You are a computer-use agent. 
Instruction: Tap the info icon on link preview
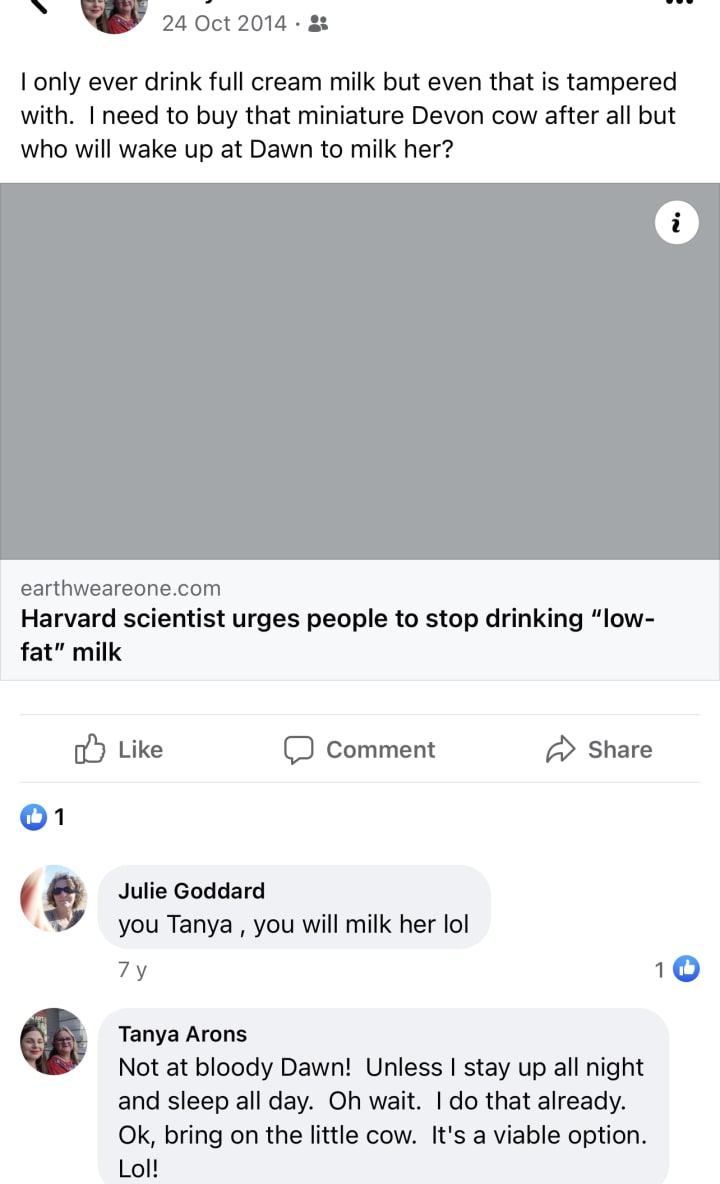click(x=676, y=223)
